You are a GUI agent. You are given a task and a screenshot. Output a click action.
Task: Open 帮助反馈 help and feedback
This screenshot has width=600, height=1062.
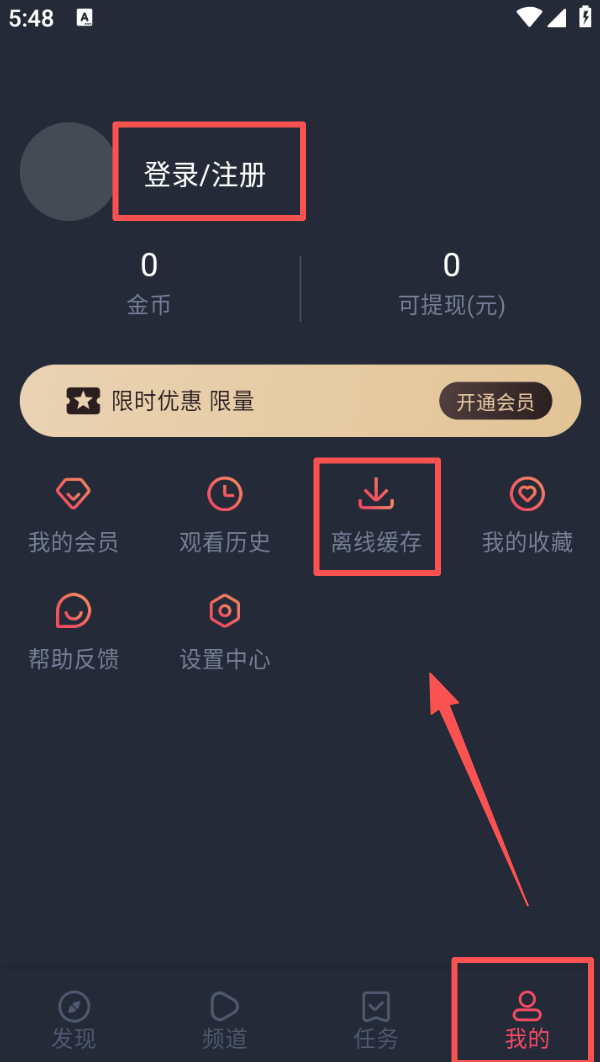tap(73, 632)
